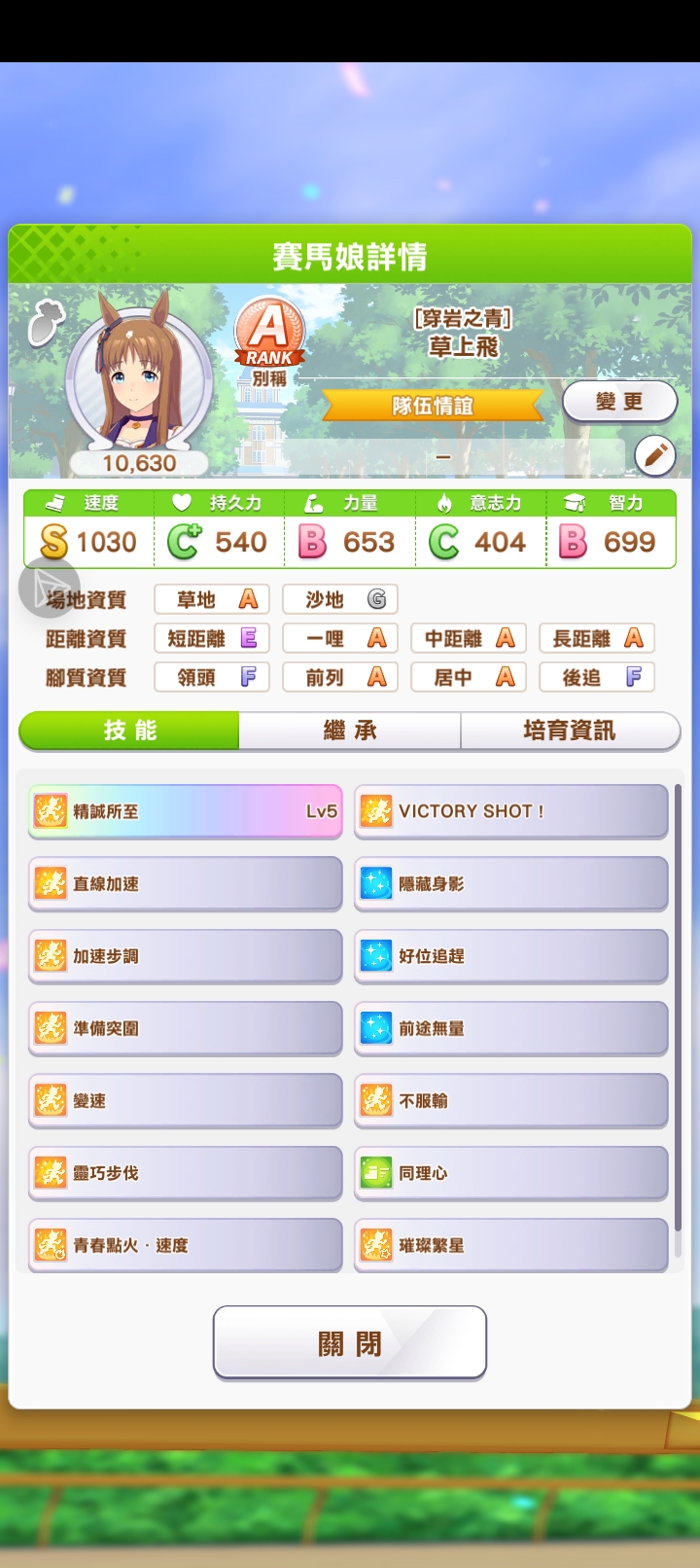Image resolution: width=700 pixels, height=1568 pixels.
Task: View skill 璀璨繁星
Action: [x=510, y=1245]
